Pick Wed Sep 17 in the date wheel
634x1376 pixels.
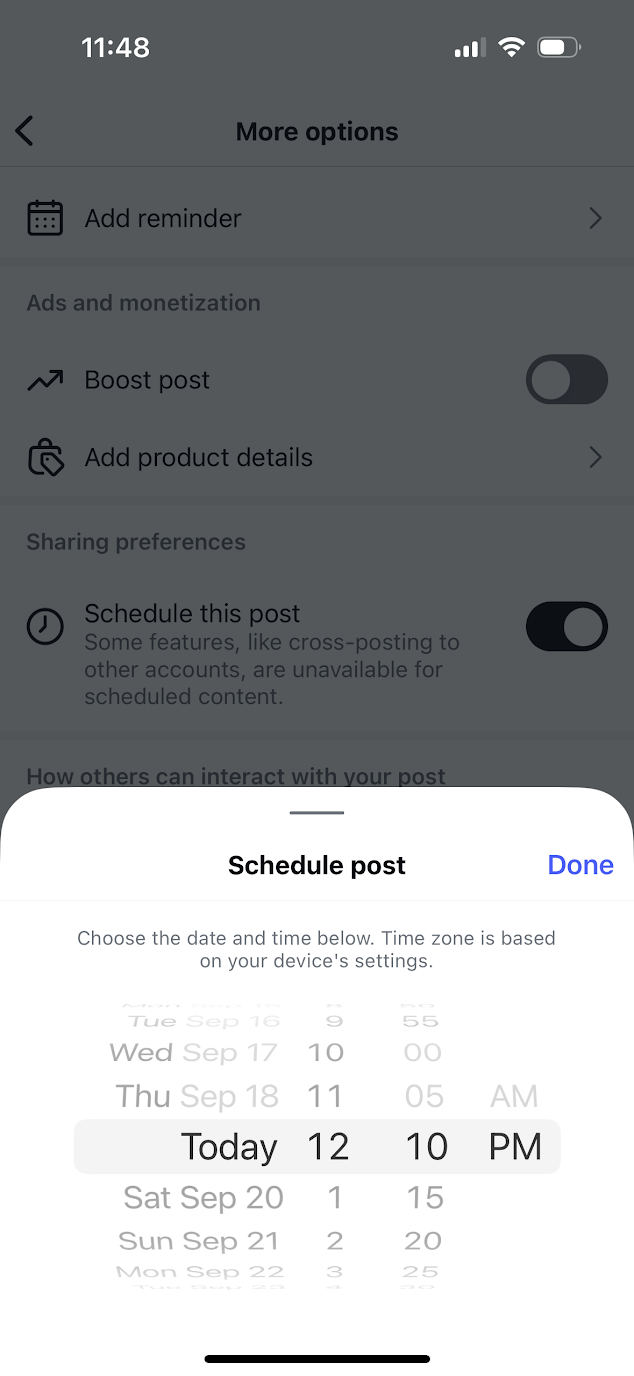pyautogui.click(x=193, y=1052)
